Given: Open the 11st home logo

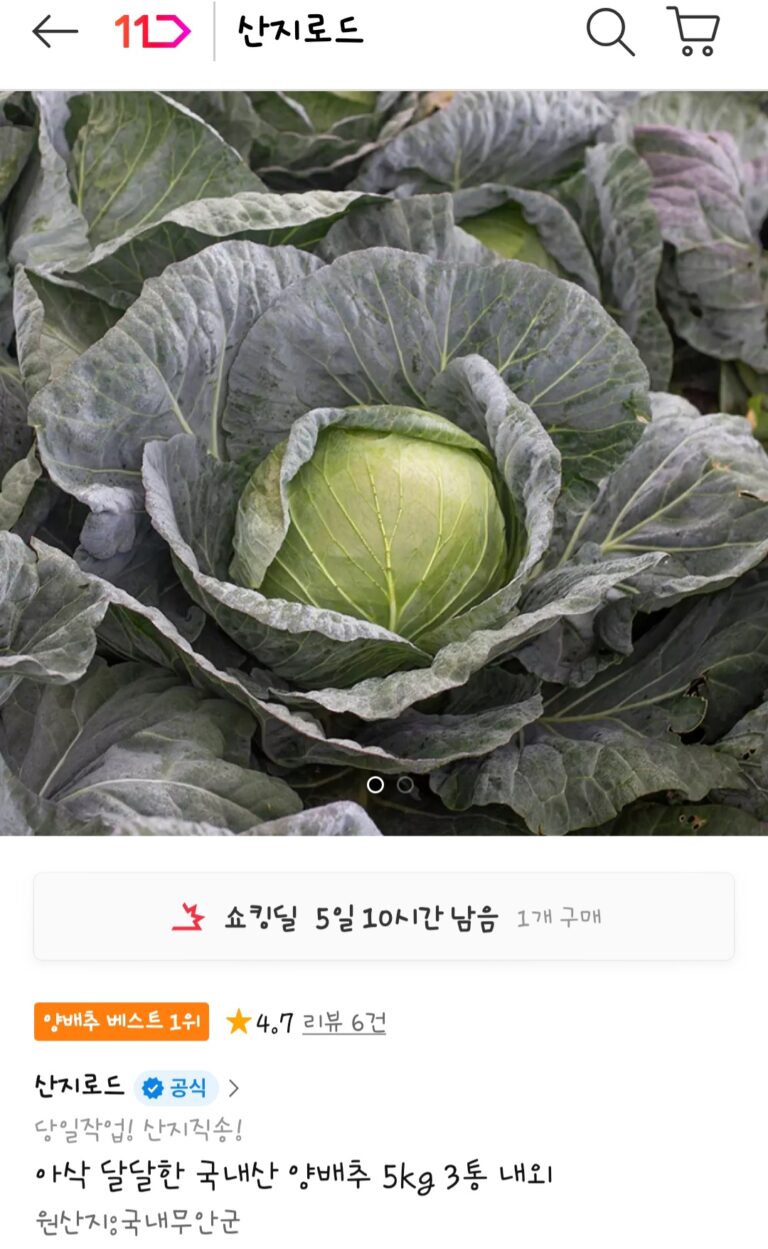Looking at the screenshot, I should [151, 32].
